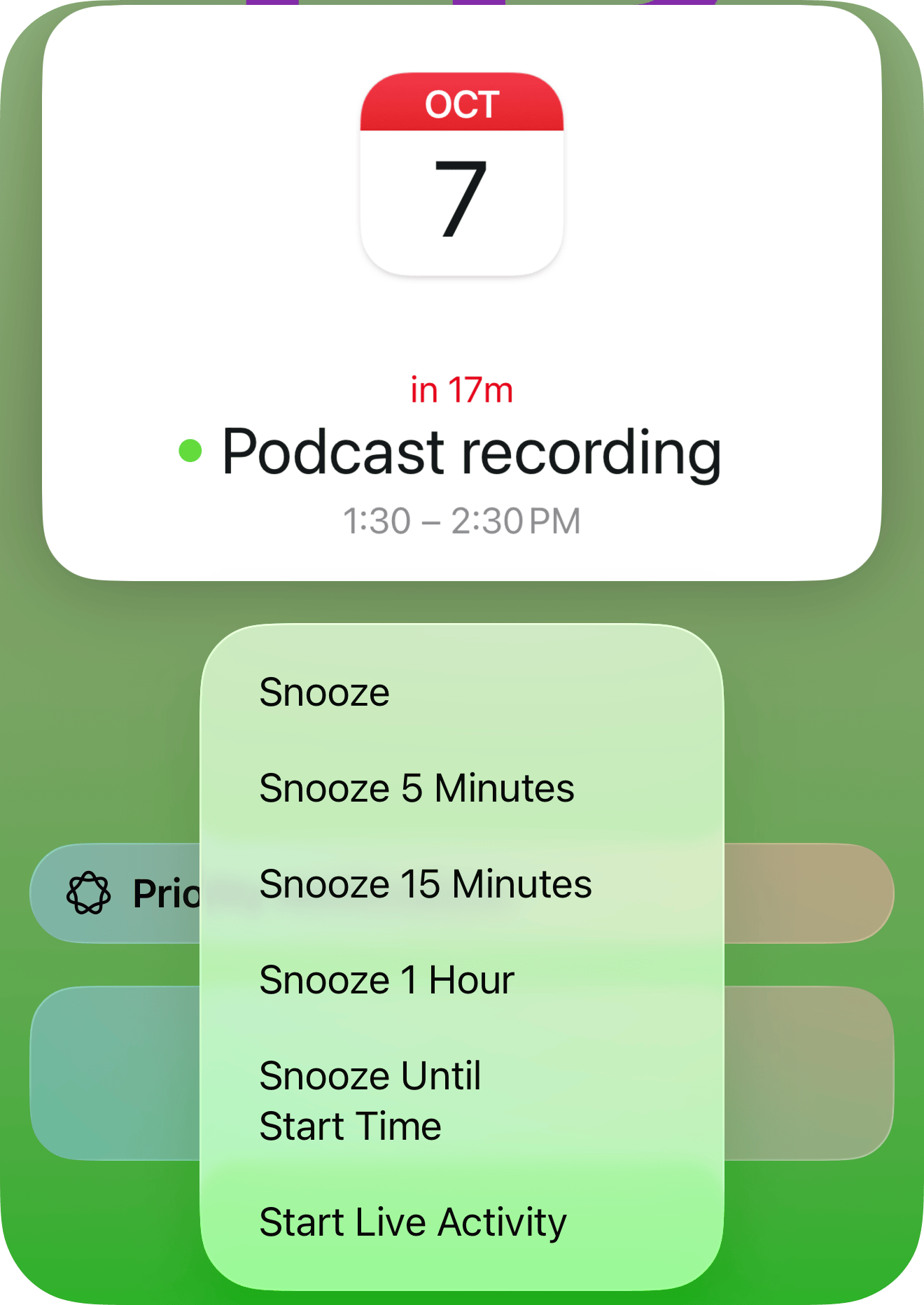Tap Start Live Activity
This screenshot has width=924, height=1305.
tap(413, 1222)
